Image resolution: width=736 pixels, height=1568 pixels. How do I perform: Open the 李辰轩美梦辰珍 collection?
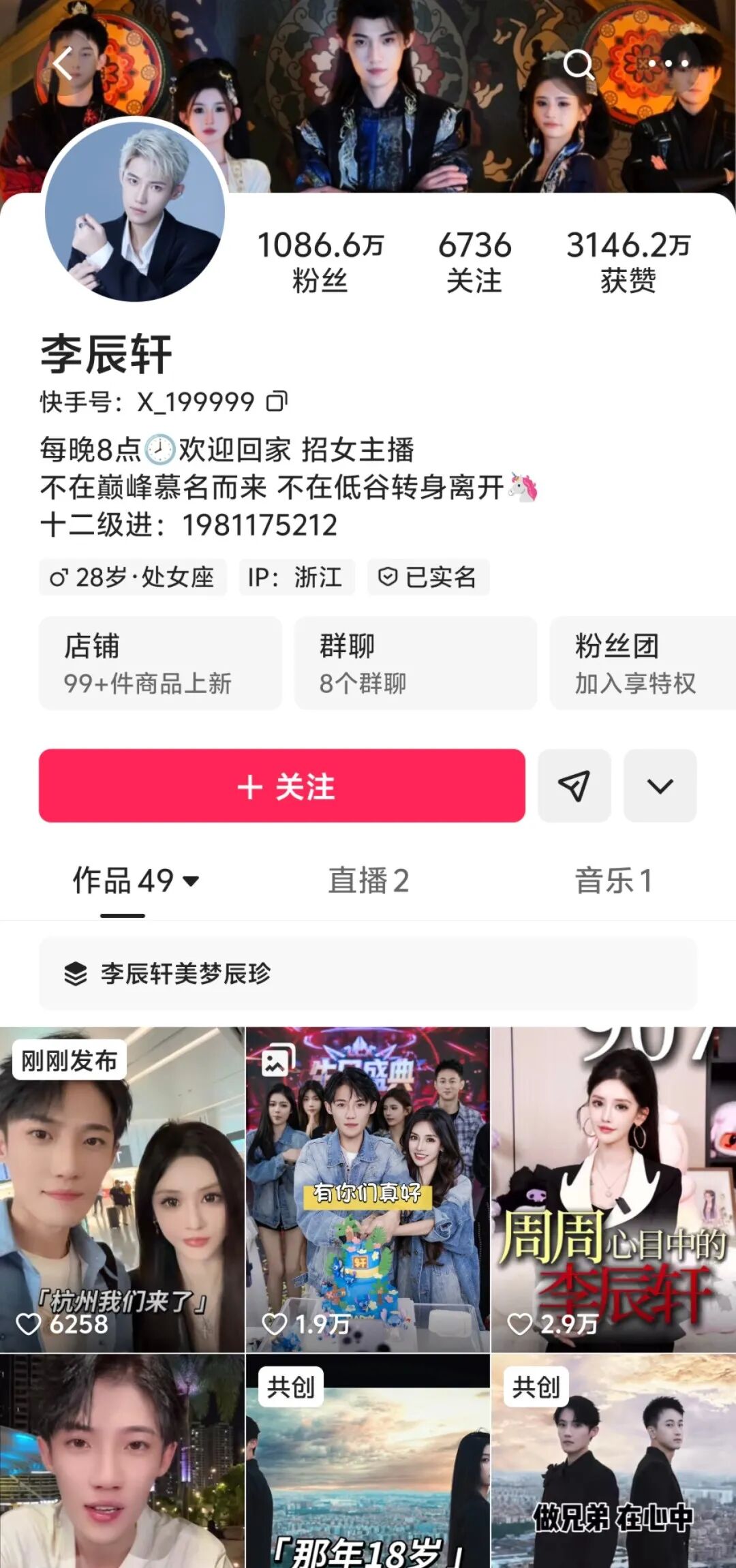point(368,973)
